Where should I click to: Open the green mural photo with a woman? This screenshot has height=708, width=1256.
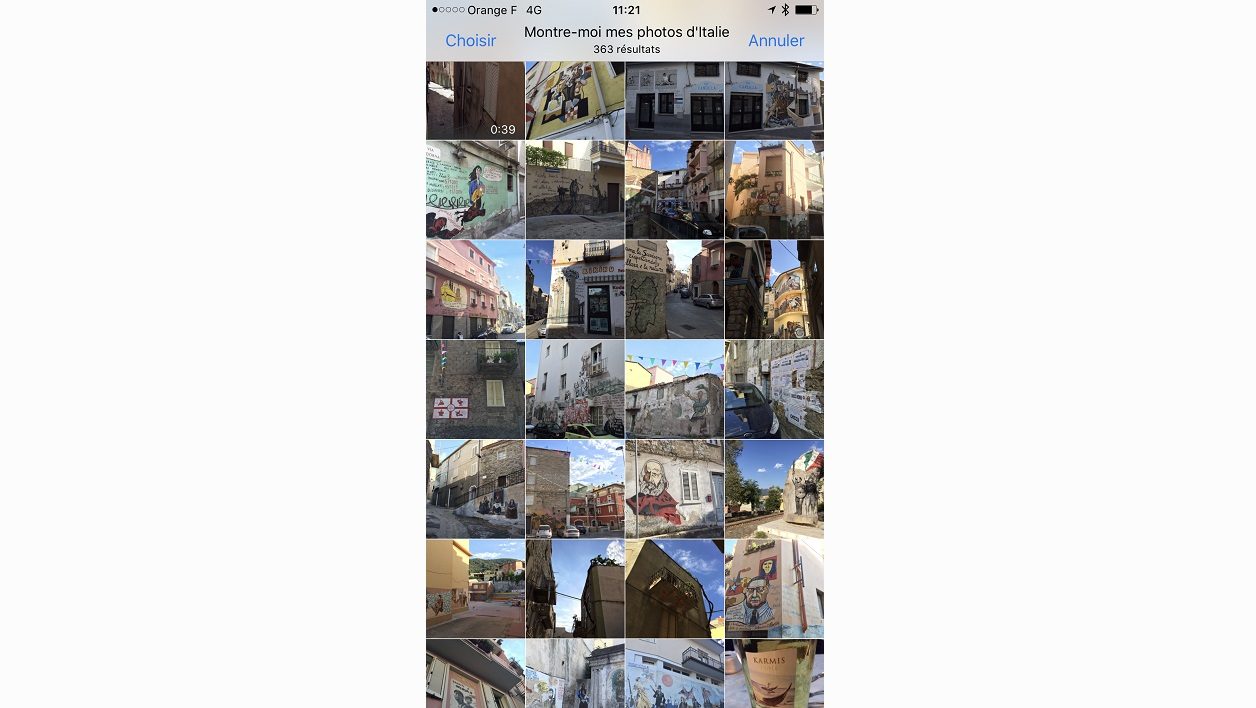click(x=475, y=190)
